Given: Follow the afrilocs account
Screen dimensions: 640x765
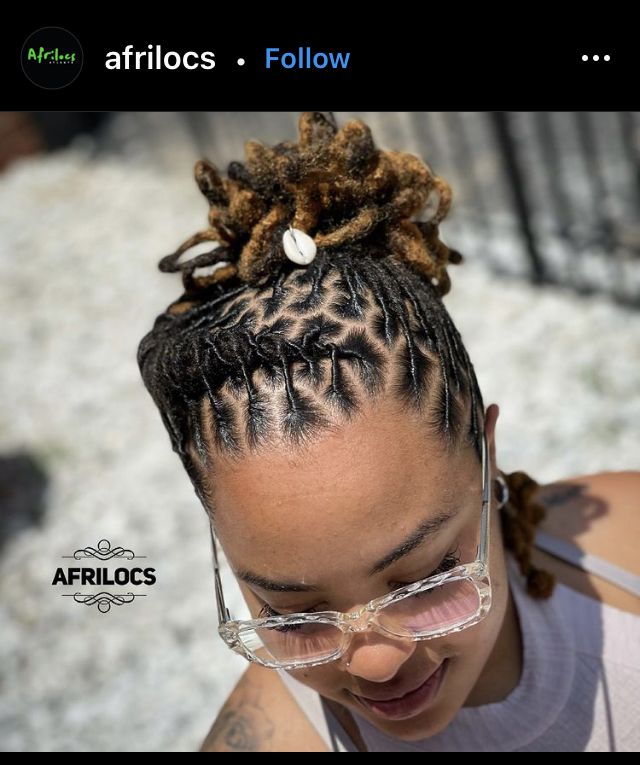Looking at the screenshot, I should point(307,59).
